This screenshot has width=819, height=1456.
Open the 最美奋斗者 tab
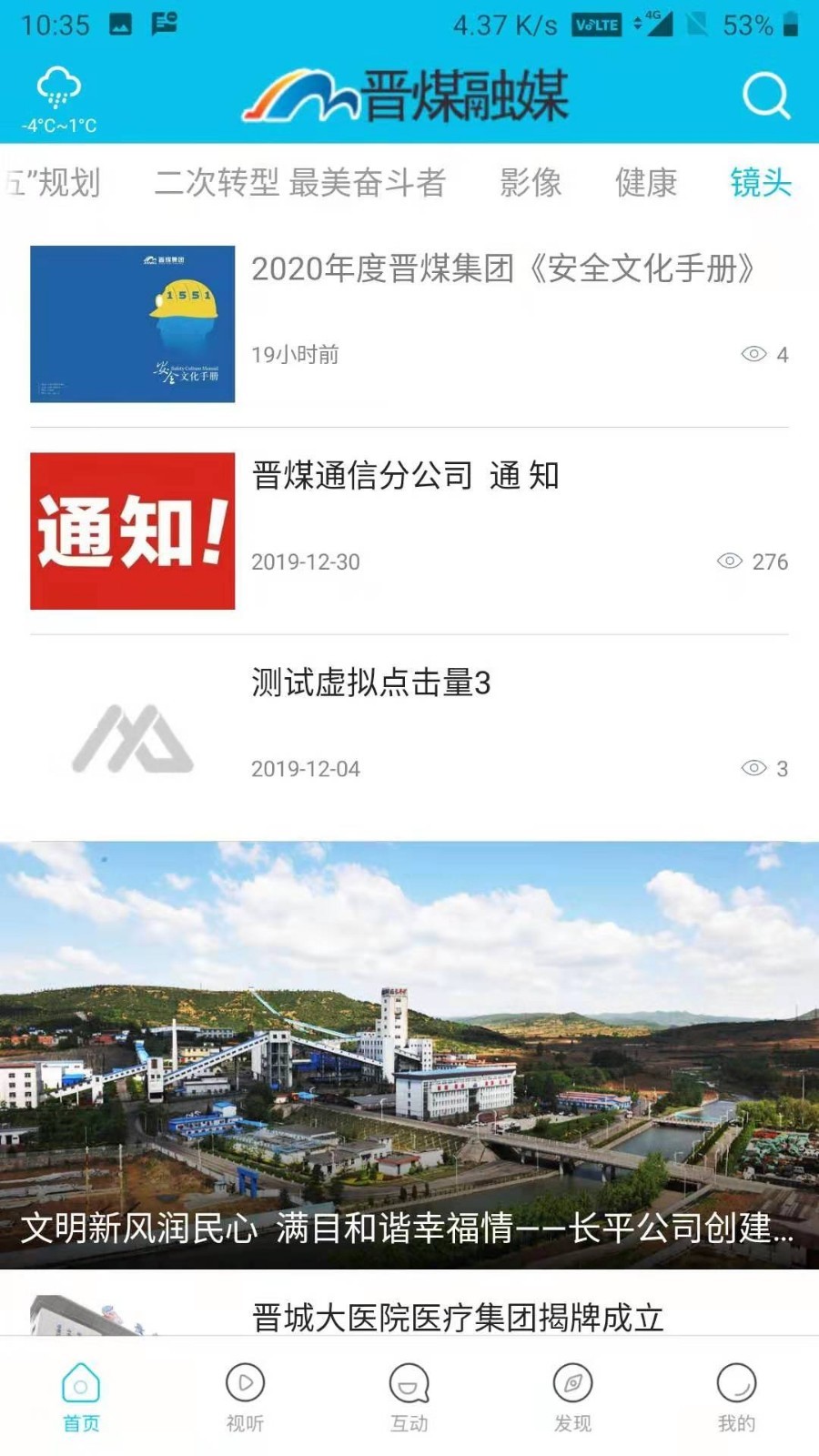point(369,185)
